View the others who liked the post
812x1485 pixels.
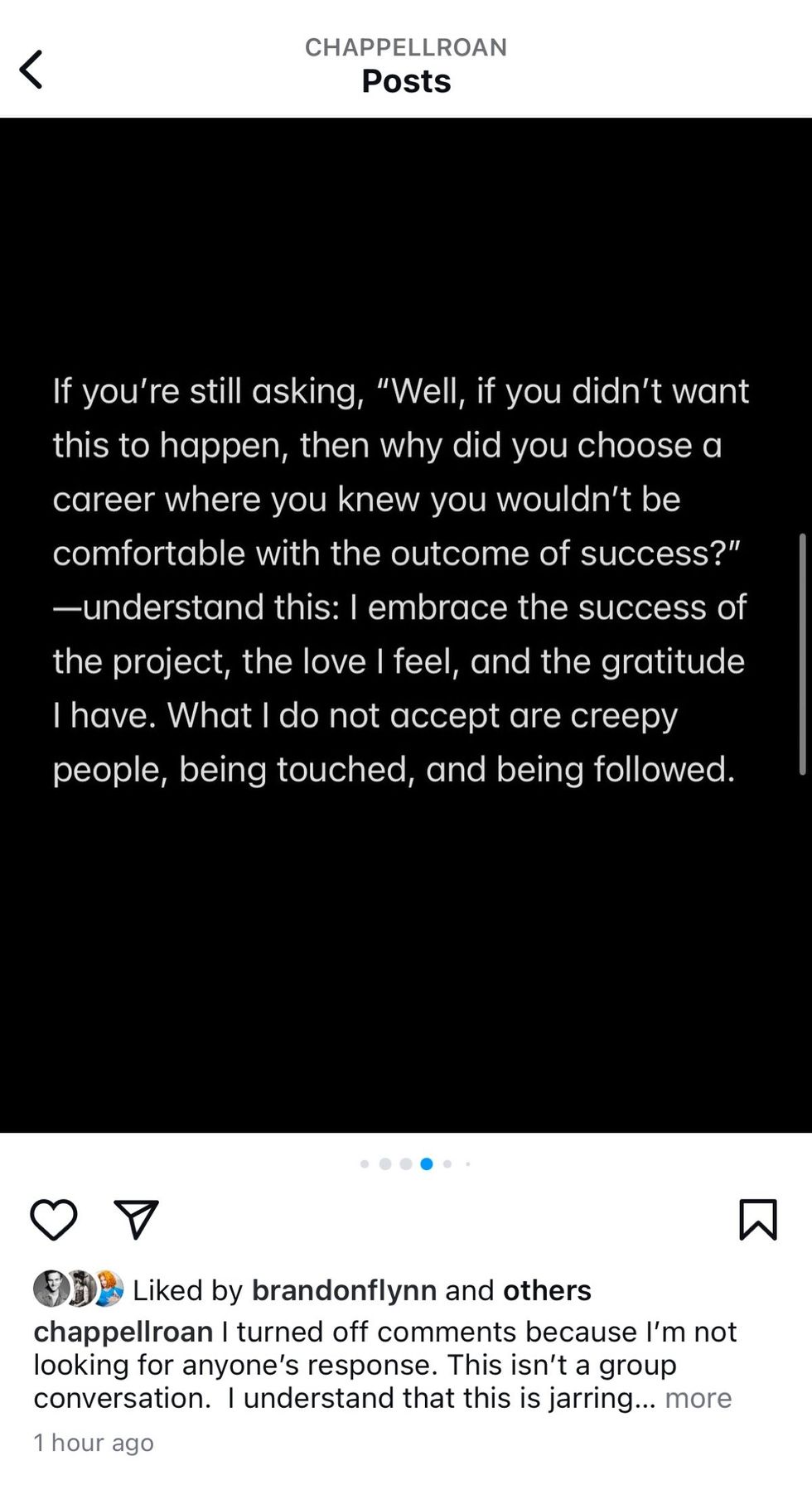547,1290
